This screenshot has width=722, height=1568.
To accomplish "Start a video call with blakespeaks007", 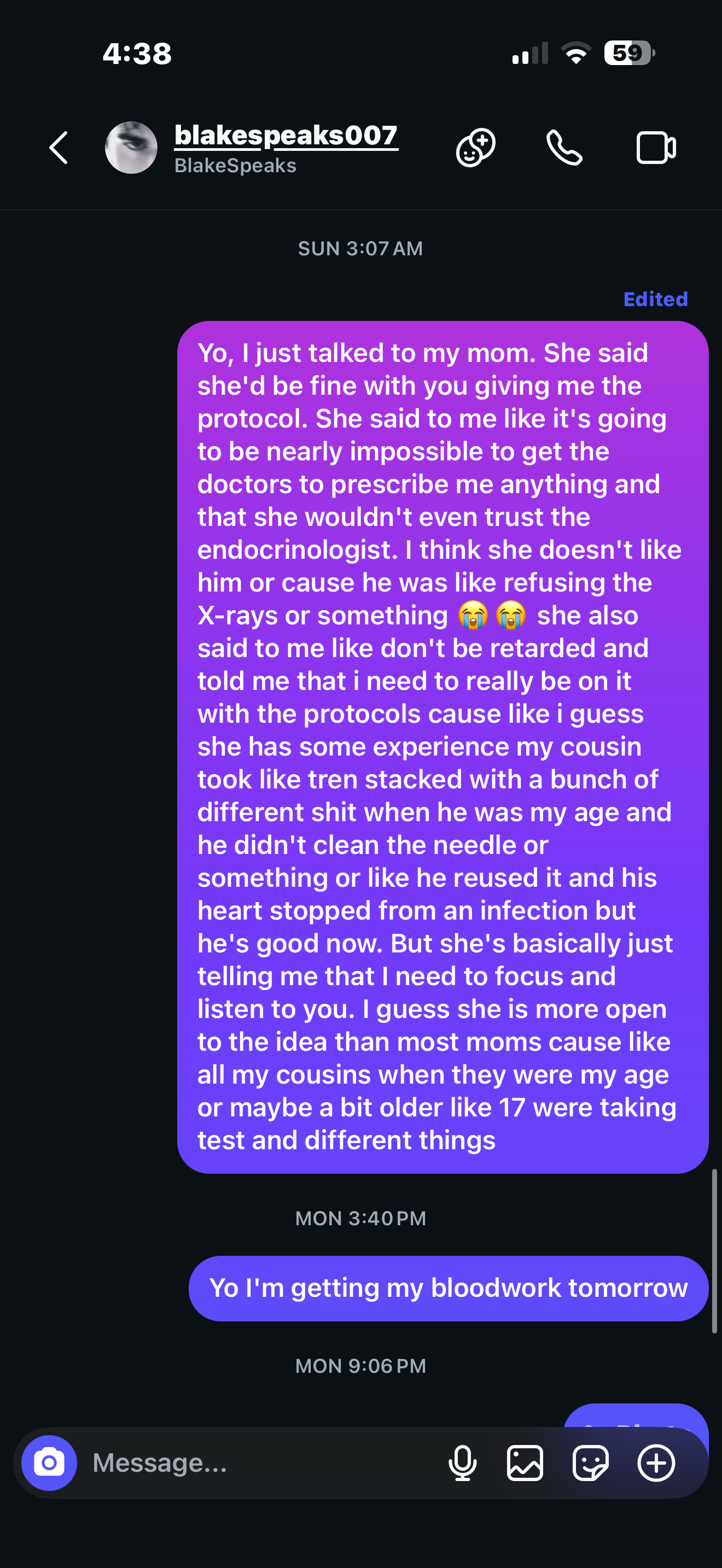I will [x=656, y=148].
